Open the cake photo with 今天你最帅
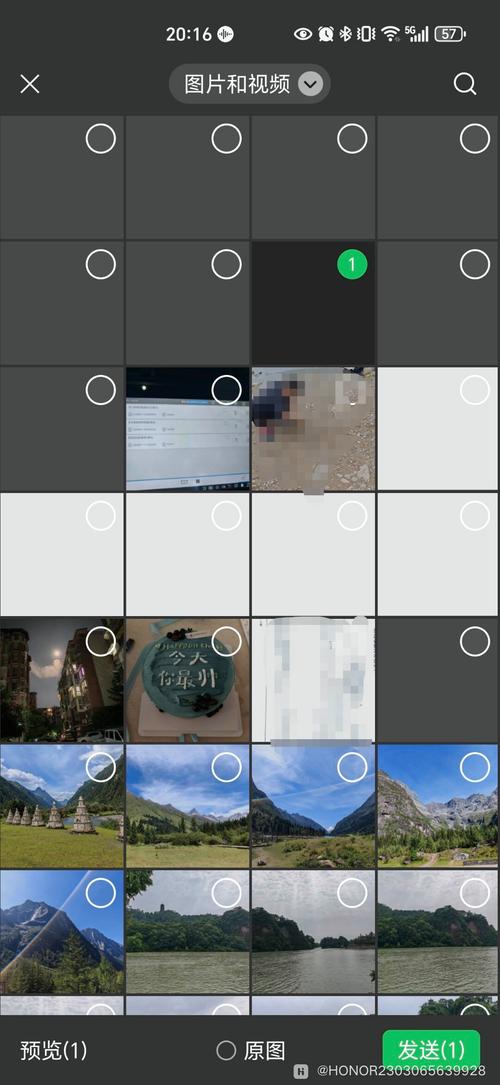 tap(187, 680)
